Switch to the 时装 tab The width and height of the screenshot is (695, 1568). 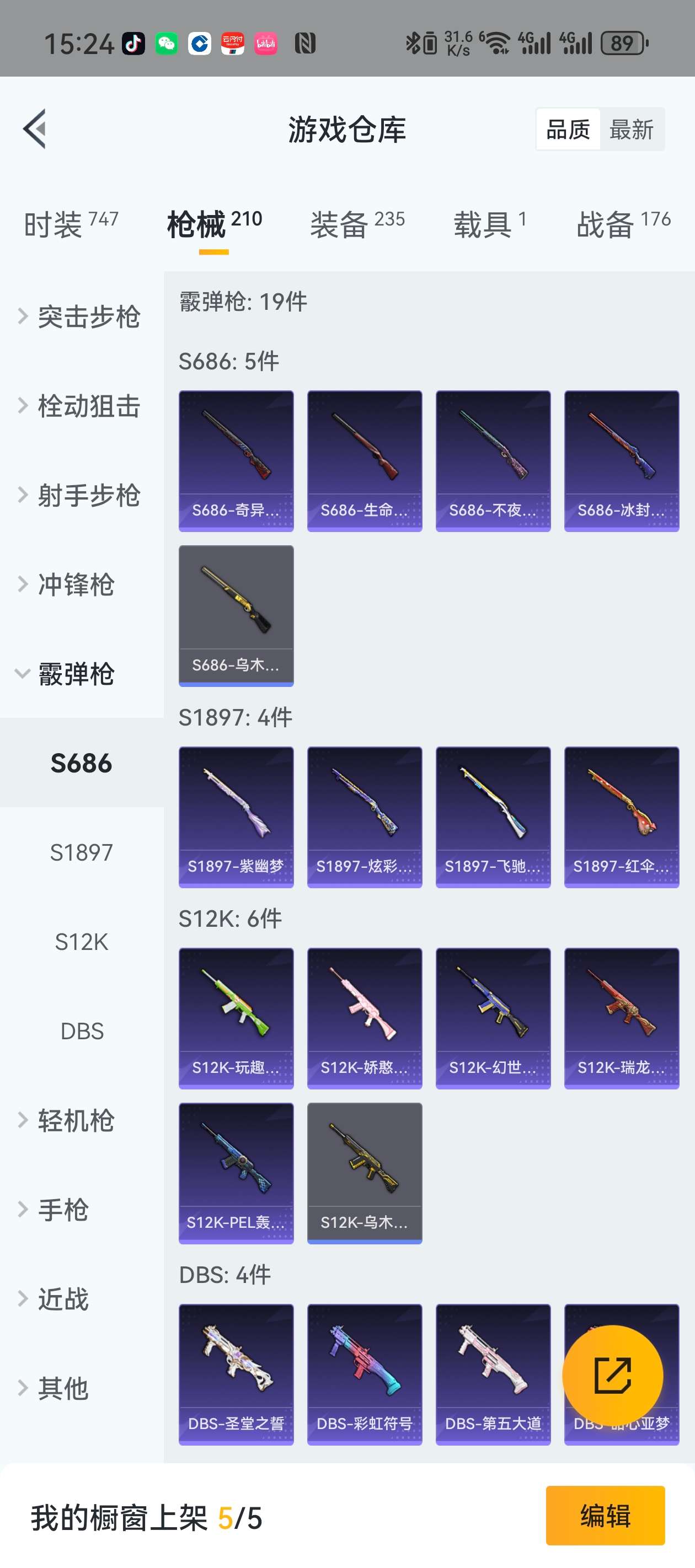click(x=71, y=224)
